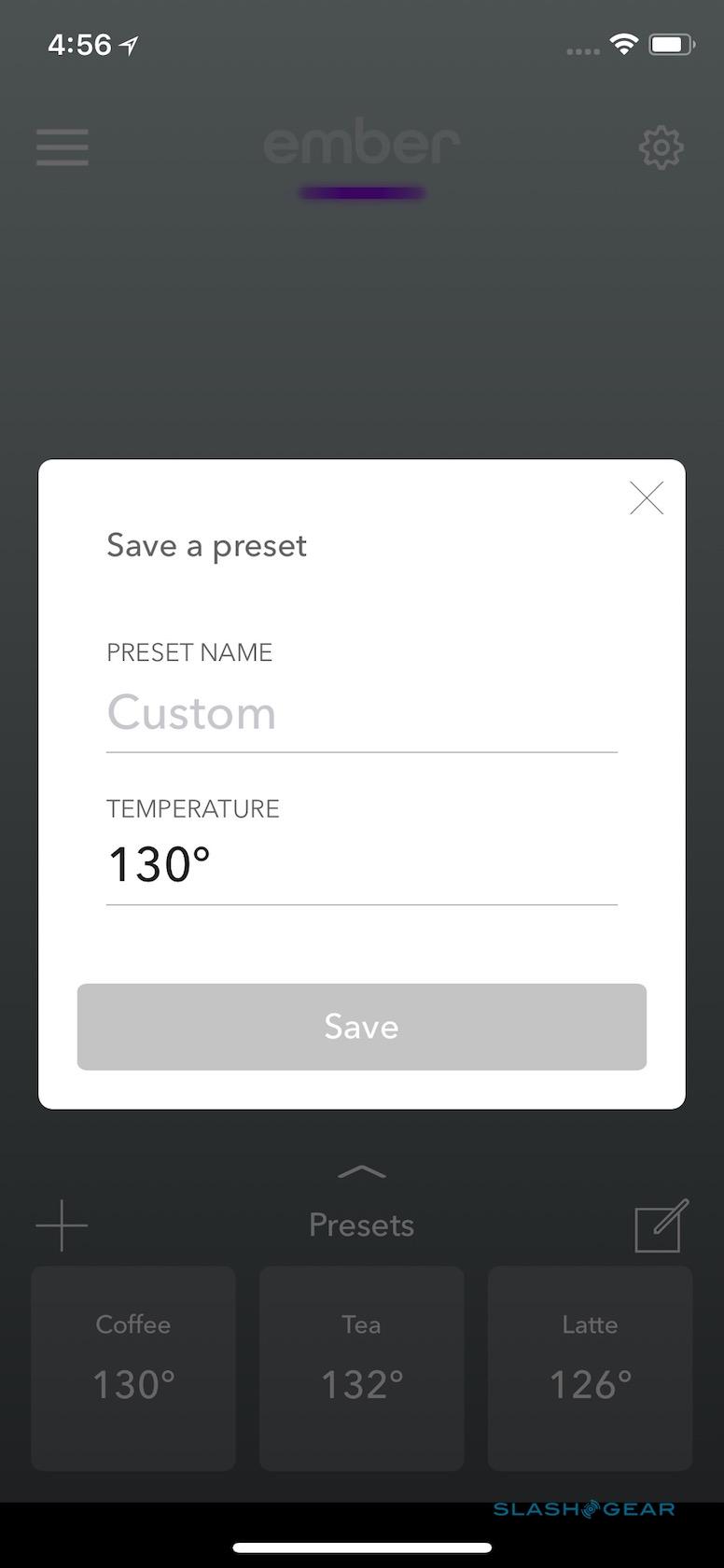Open the settings gear
Image resolution: width=724 pixels, height=1568 pixels.
point(661,147)
